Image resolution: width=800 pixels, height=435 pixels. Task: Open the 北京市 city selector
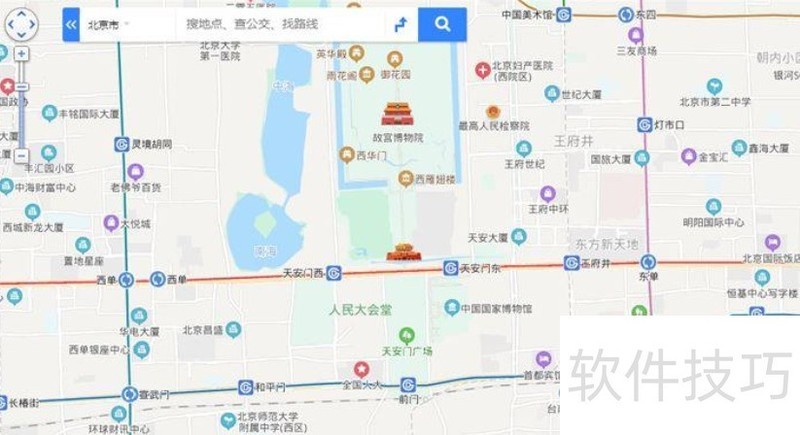(108, 25)
